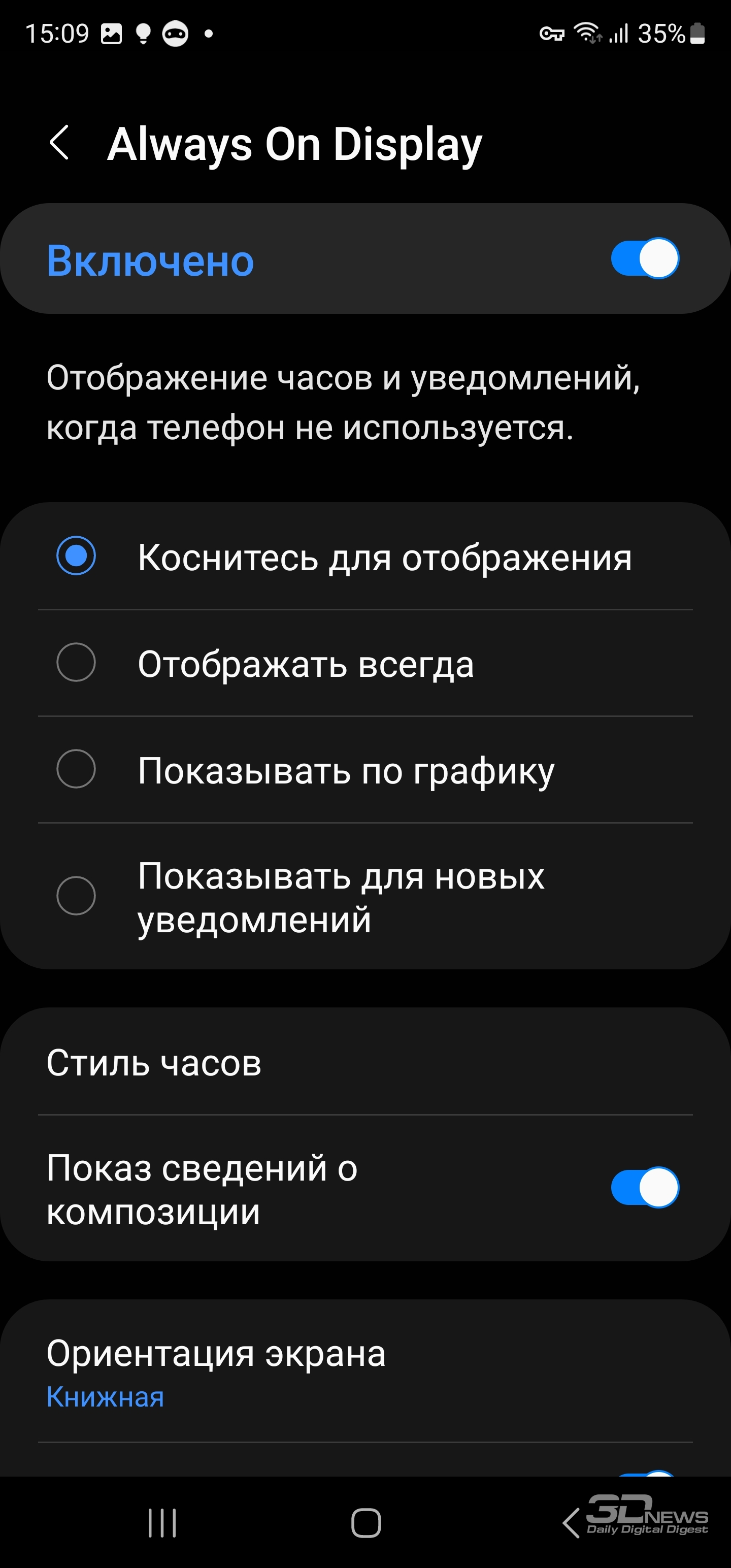Select Показывать по графику

[365, 770]
